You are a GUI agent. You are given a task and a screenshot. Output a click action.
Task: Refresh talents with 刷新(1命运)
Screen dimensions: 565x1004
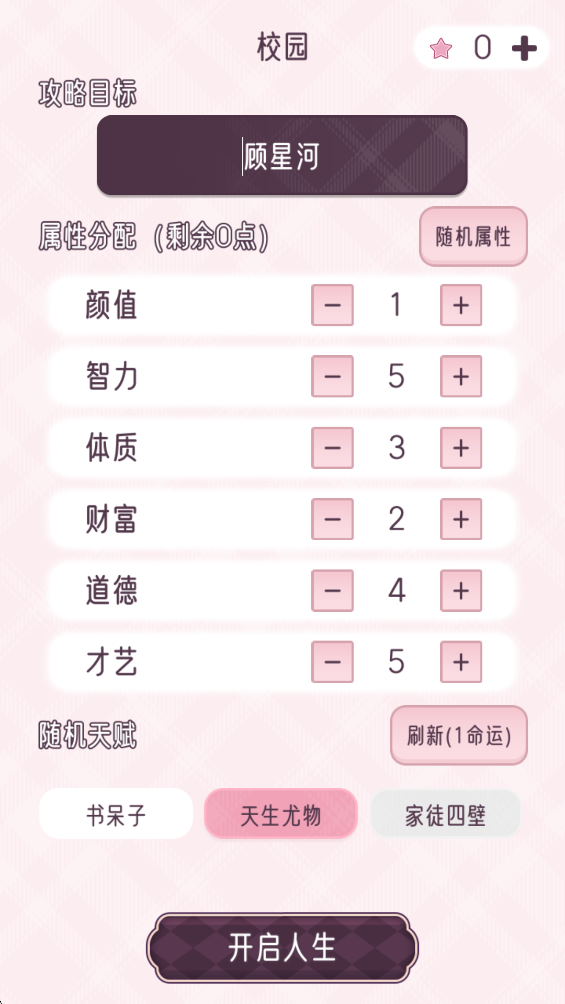tap(459, 735)
